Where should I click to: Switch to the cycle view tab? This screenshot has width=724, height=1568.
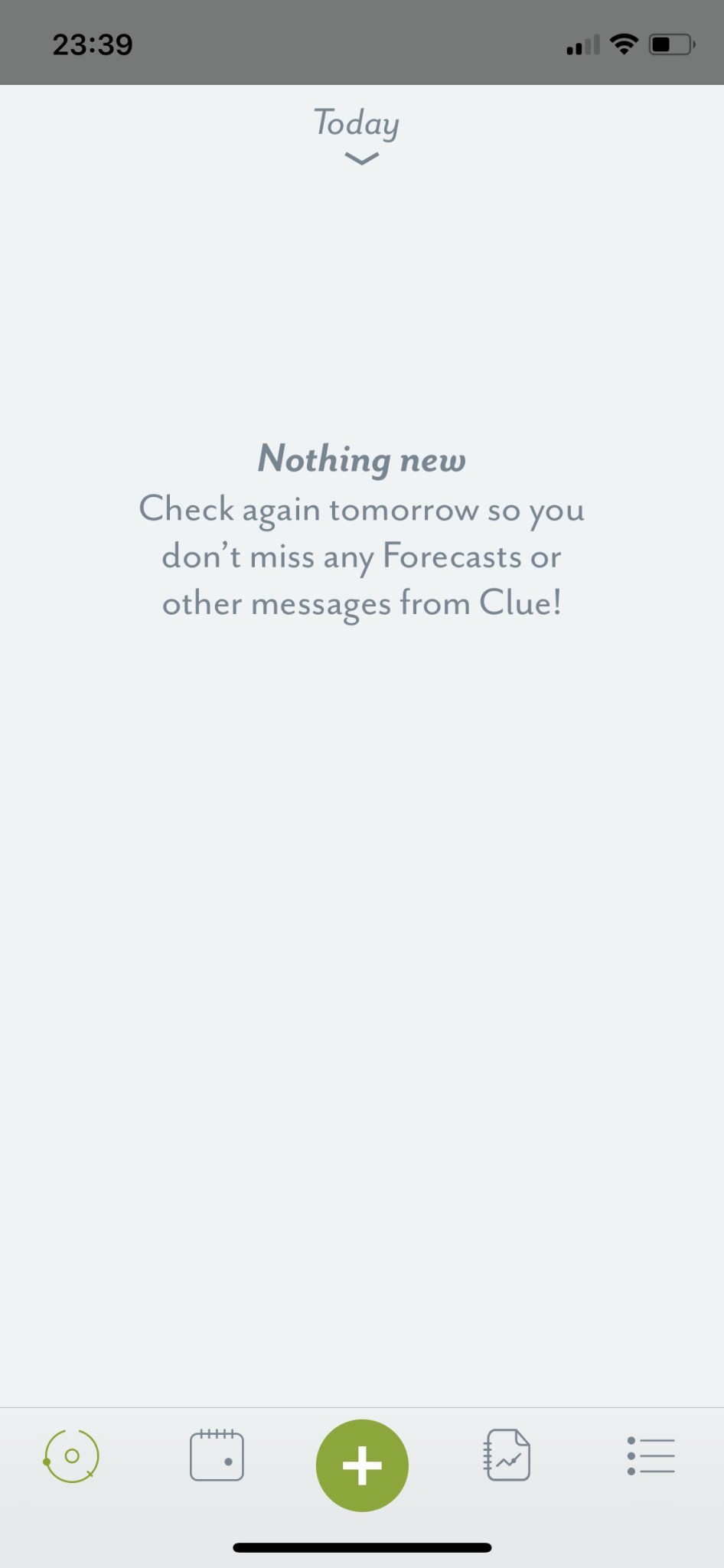coord(72,1455)
